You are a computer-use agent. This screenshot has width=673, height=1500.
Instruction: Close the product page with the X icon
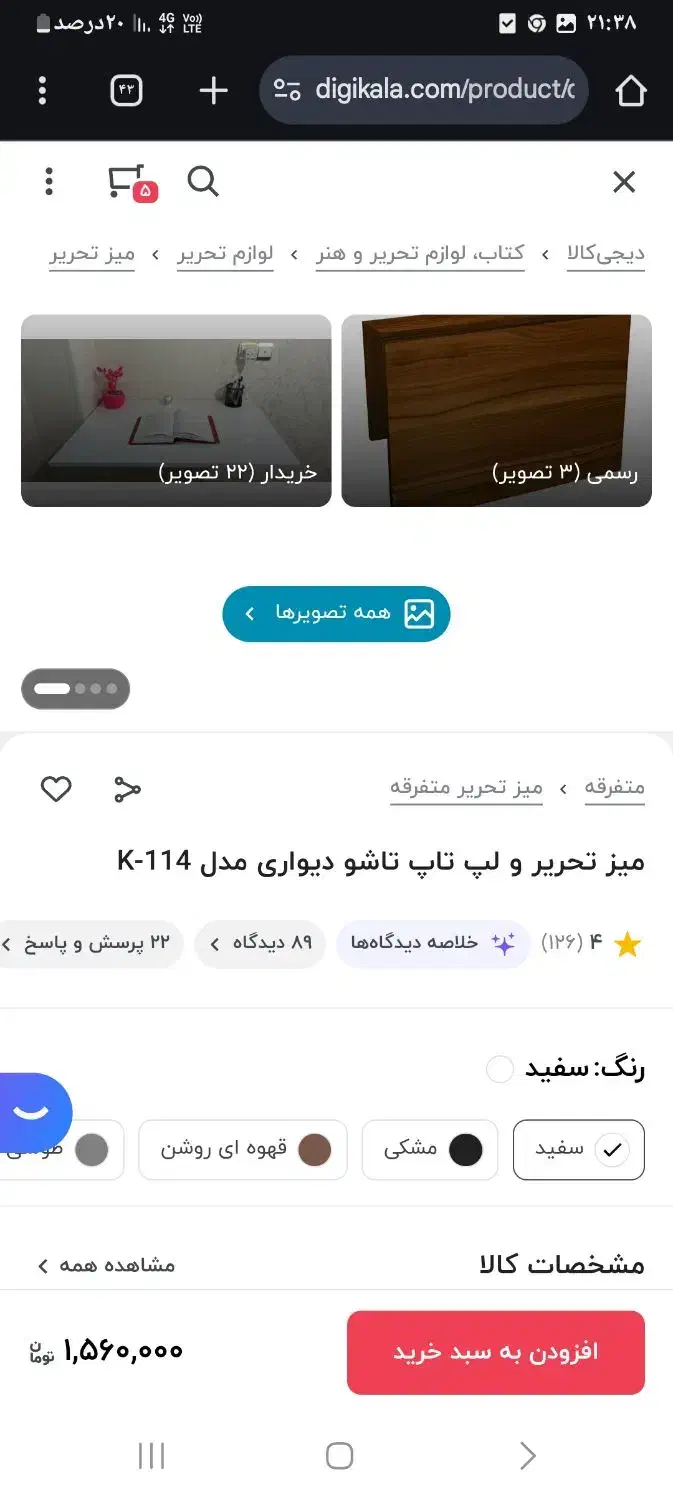(x=623, y=182)
